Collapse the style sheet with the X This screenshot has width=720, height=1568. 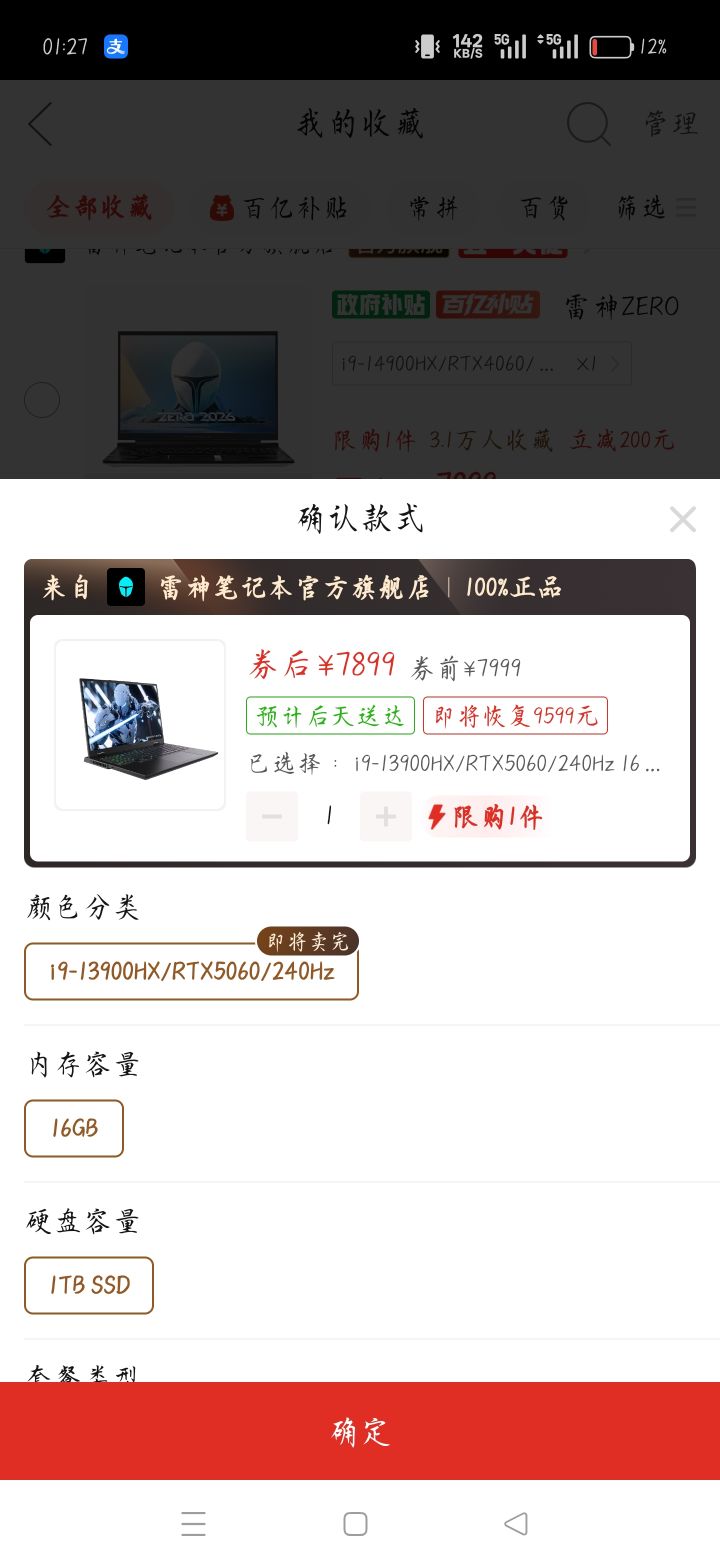(683, 519)
